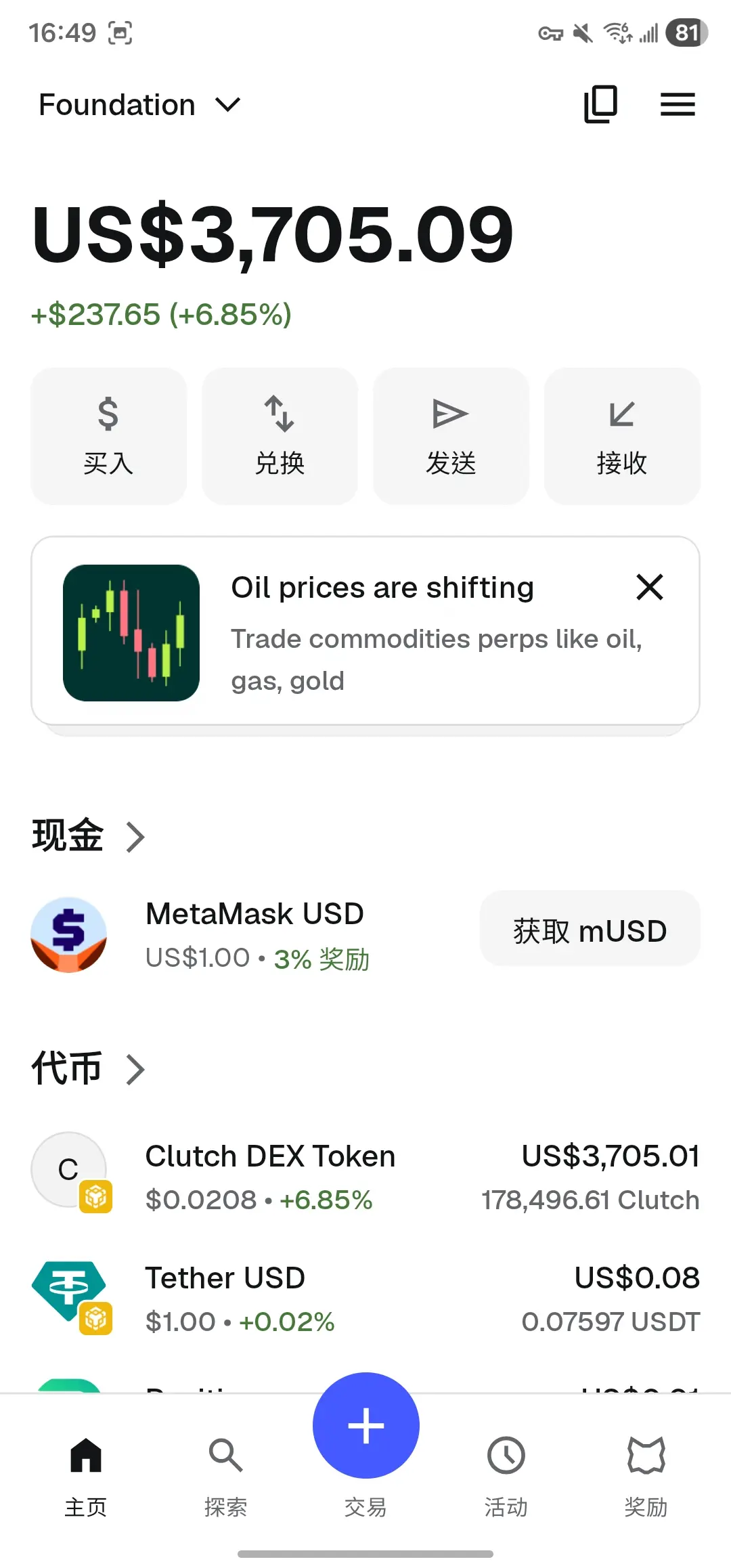
Task: Select the 兑换 (Swap) button
Action: pyautogui.click(x=280, y=436)
